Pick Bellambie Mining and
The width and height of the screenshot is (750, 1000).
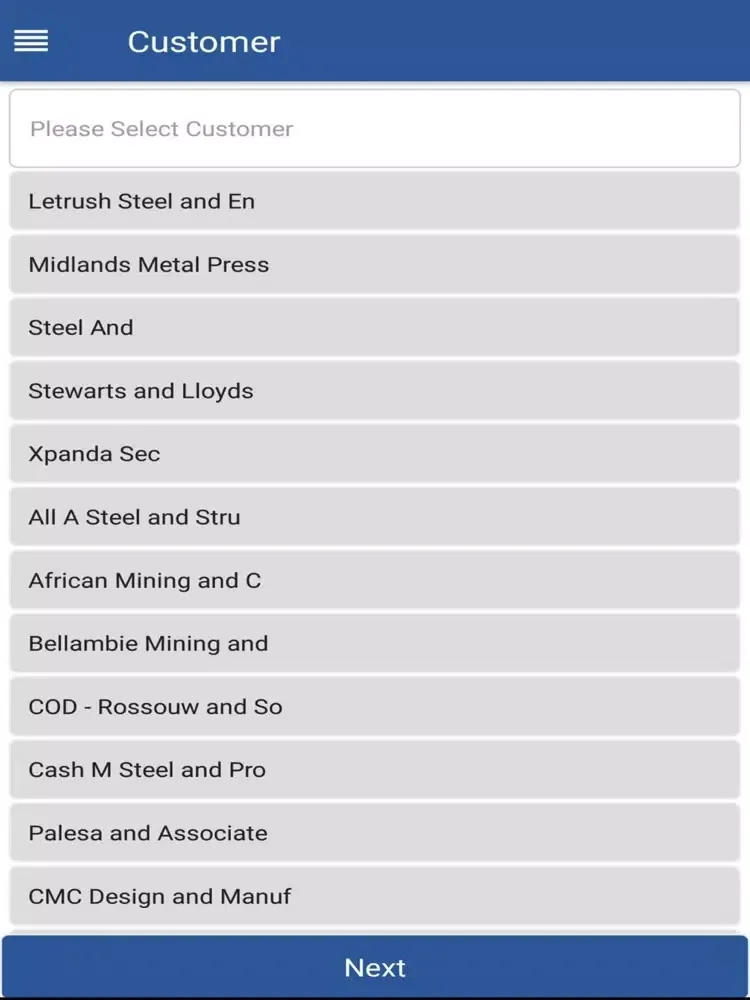374,643
